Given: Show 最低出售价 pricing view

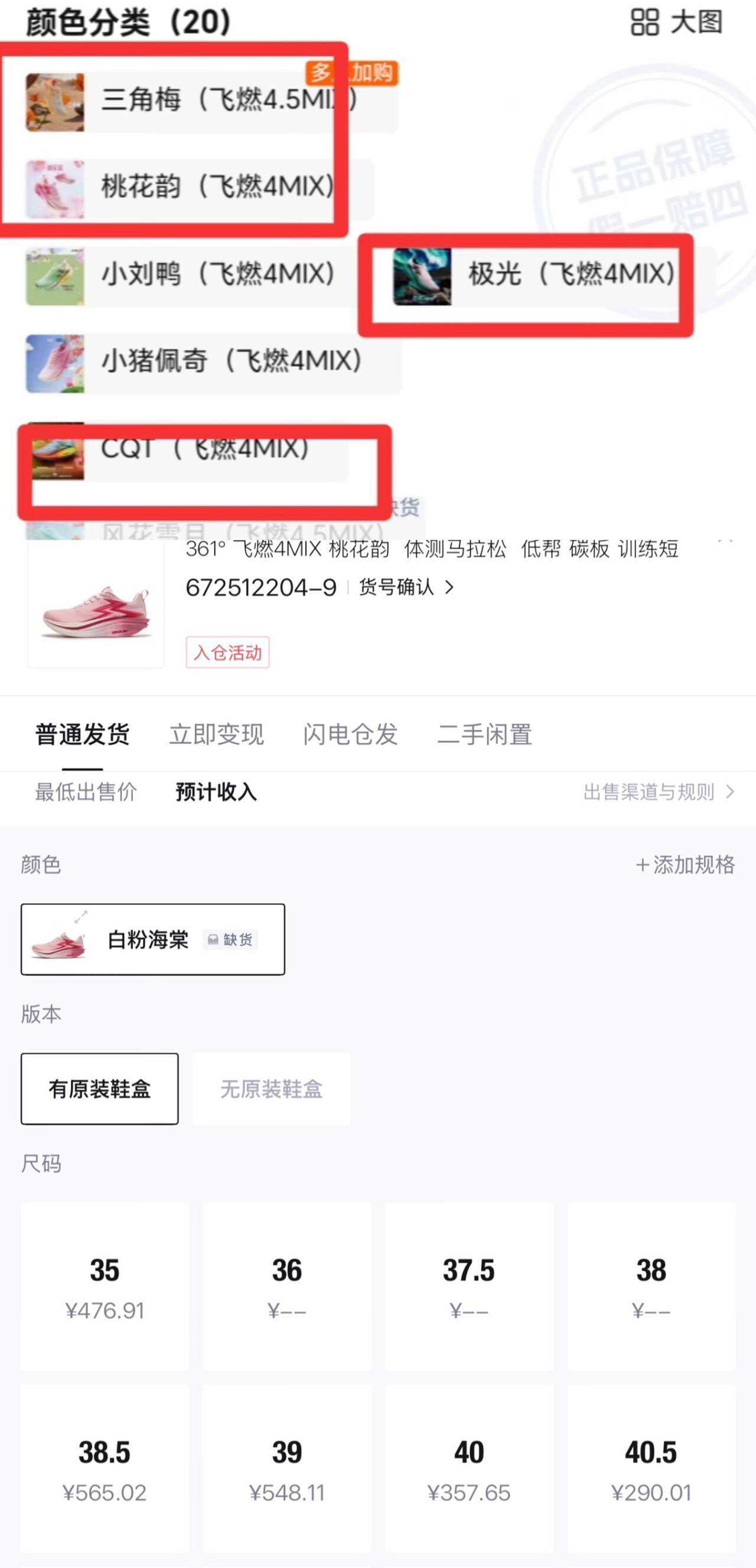Looking at the screenshot, I should point(86,792).
